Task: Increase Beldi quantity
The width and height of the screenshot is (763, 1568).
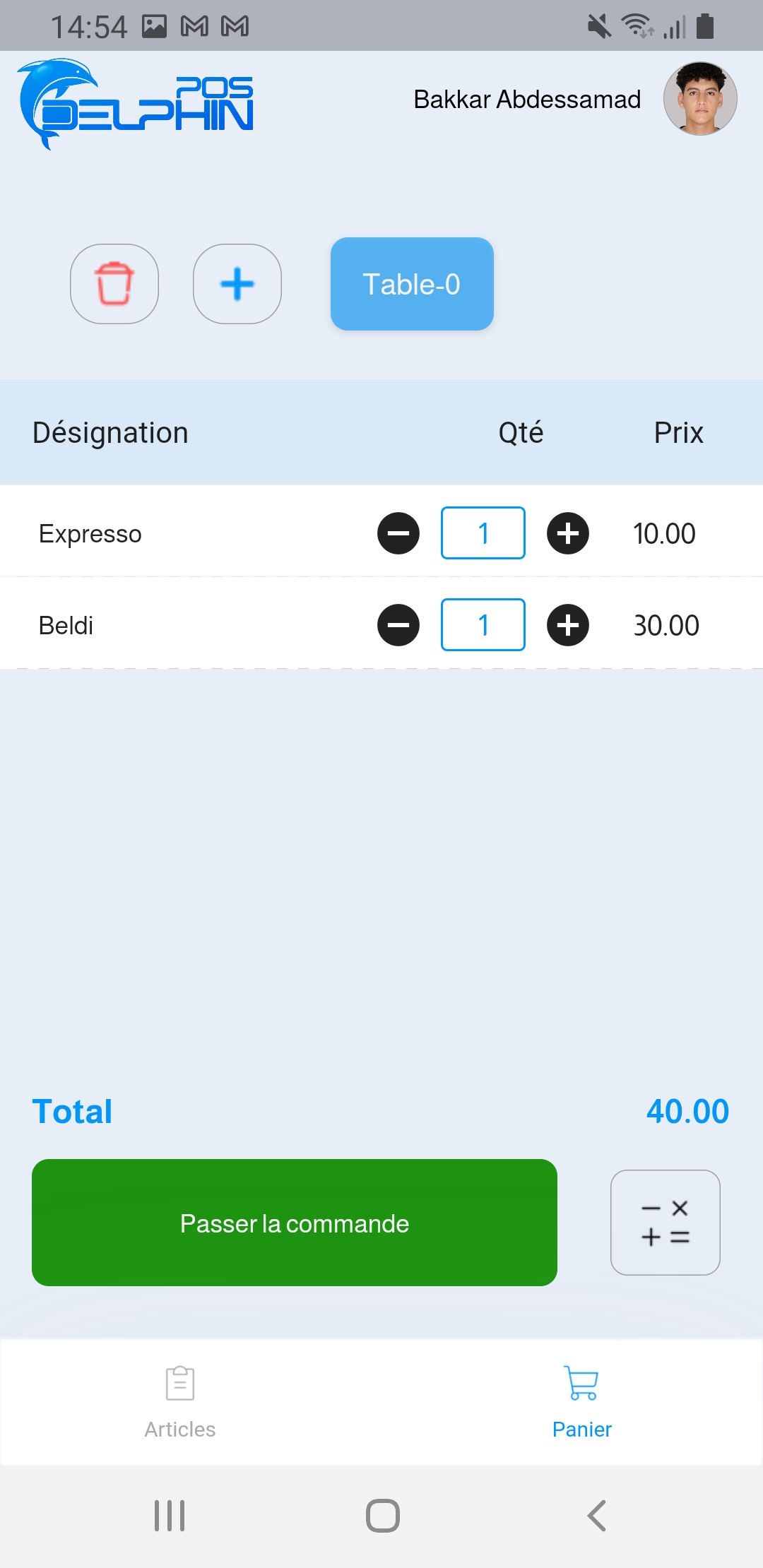Action: [568, 625]
